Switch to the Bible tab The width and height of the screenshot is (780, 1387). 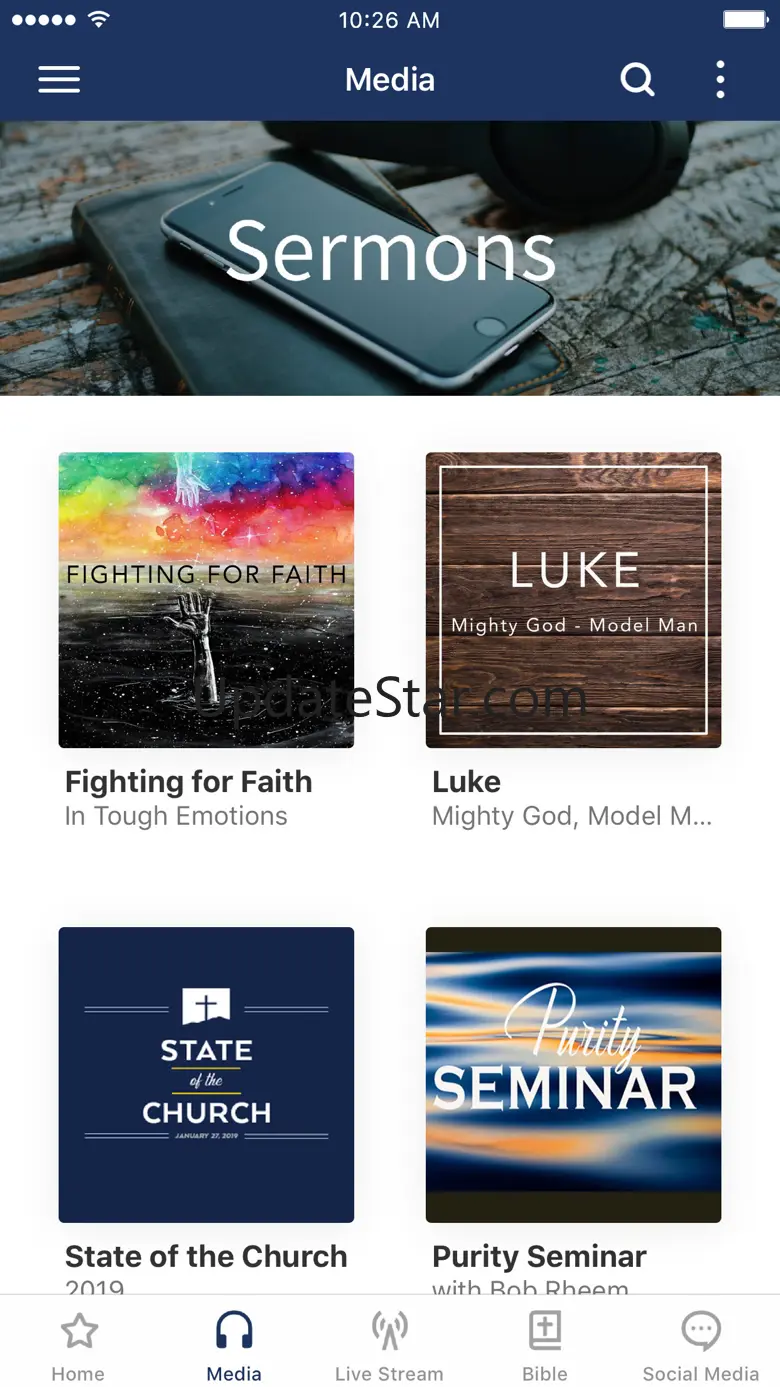(545, 1345)
